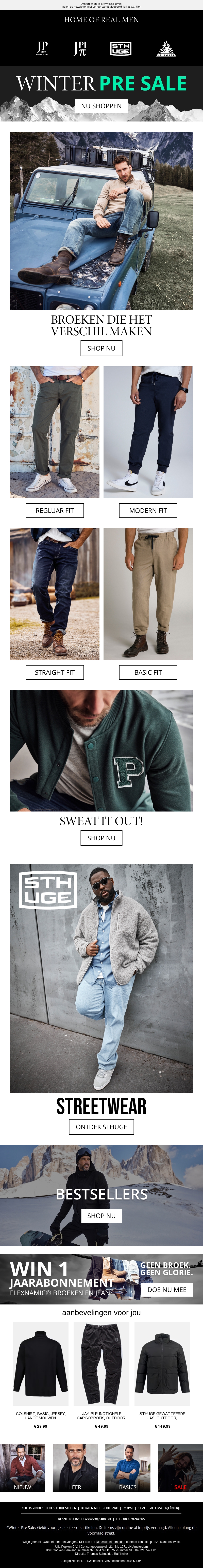Open the STHUGE brand logo in header
Screen dimensions: 203x1568
pyautogui.click(x=120, y=49)
